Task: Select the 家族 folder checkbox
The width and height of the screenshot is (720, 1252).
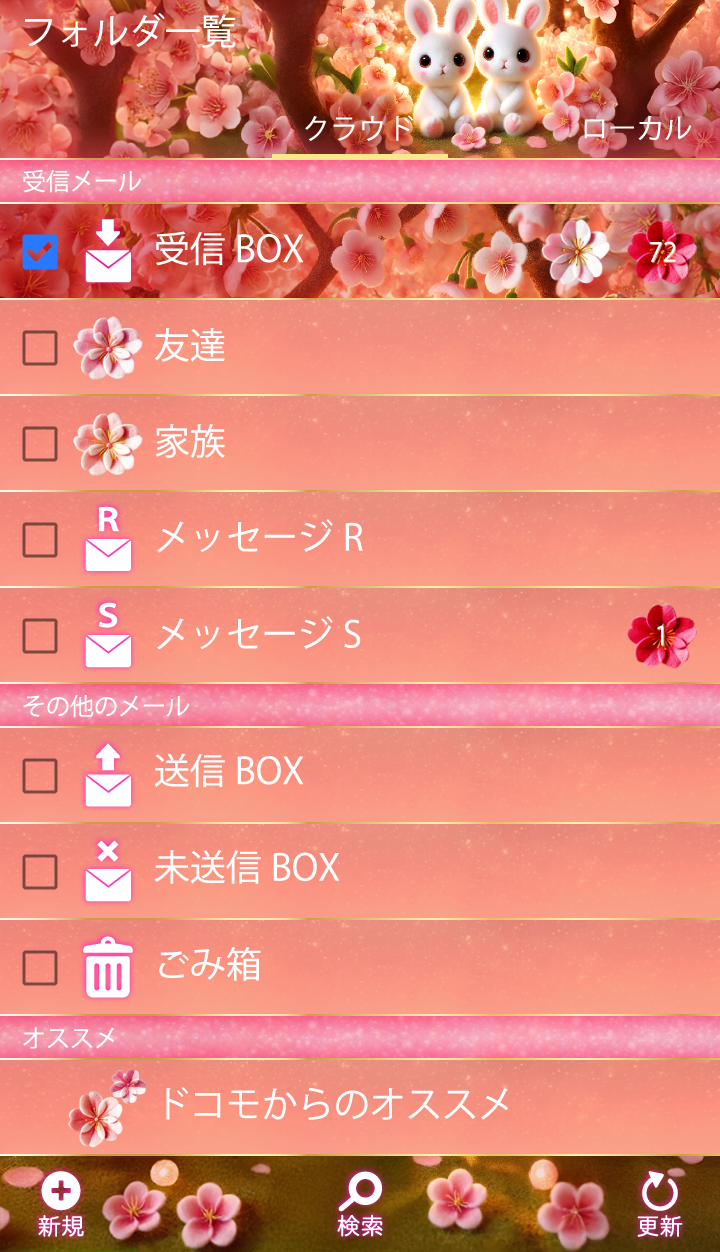Action: [x=40, y=444]
